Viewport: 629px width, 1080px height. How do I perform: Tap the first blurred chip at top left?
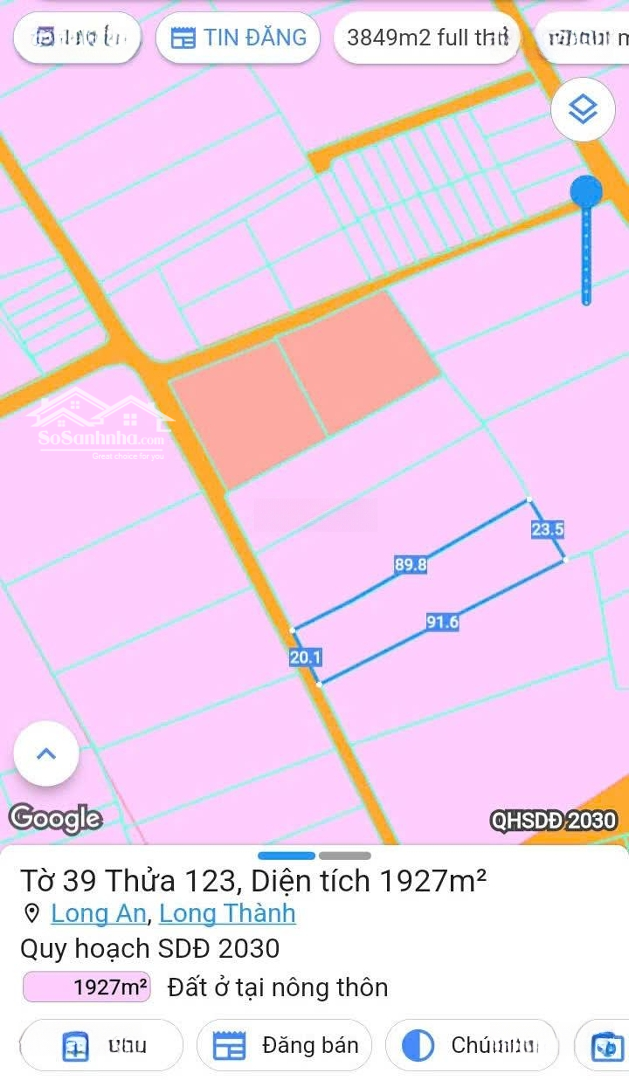click(77, 37)
